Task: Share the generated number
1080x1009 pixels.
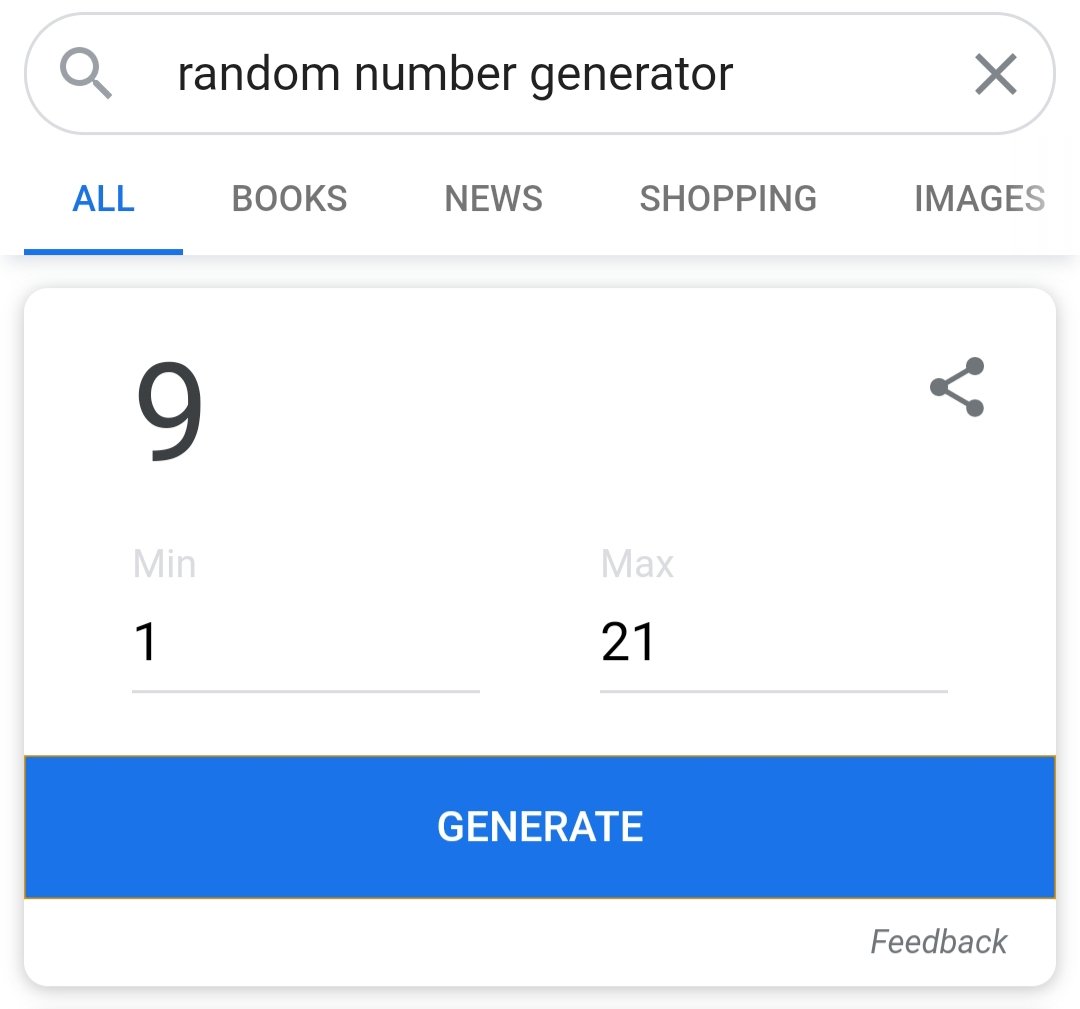Action: pyautogui.click(x=957, y=387)
